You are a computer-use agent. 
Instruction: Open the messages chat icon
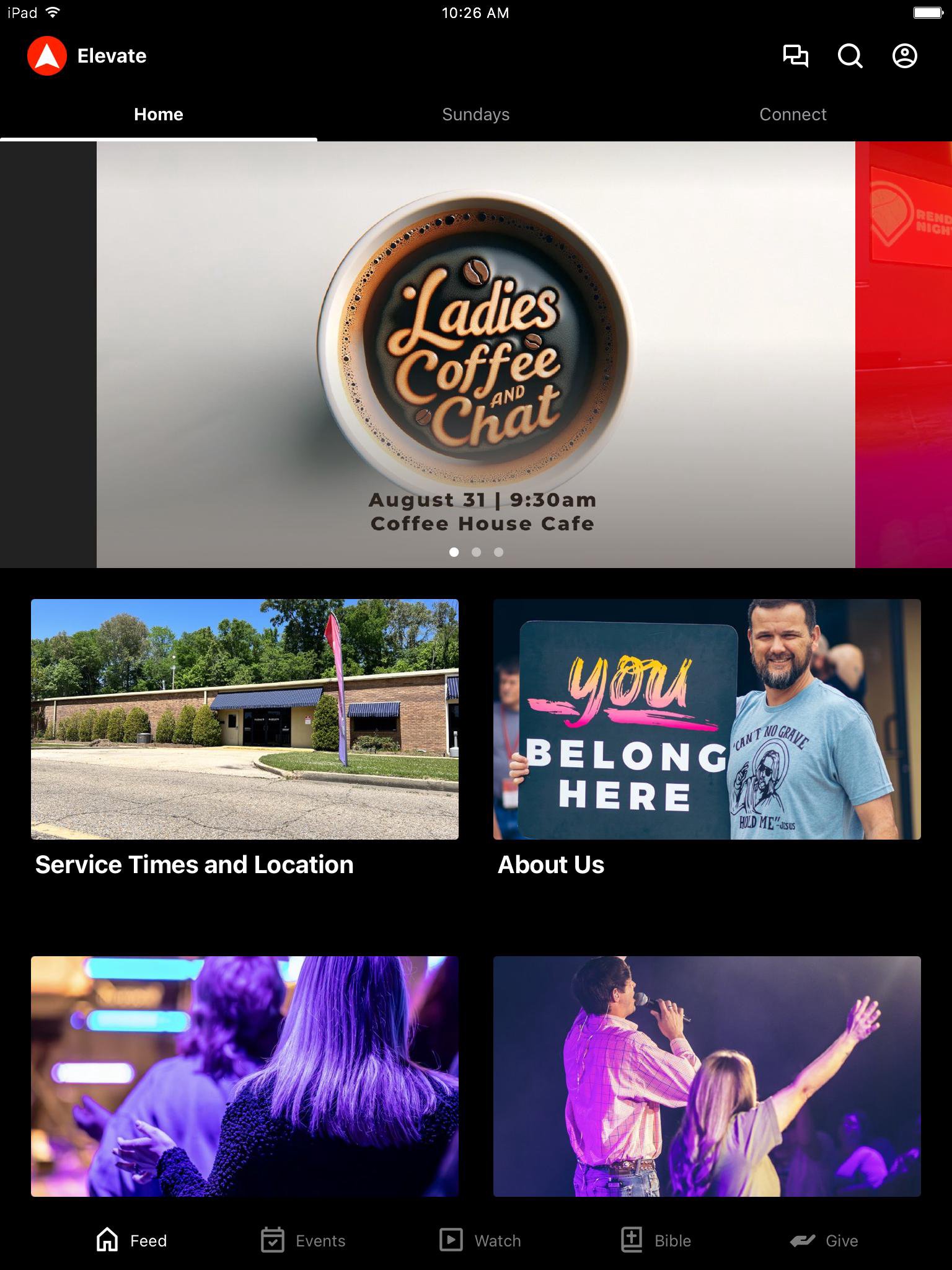[795, 56]
